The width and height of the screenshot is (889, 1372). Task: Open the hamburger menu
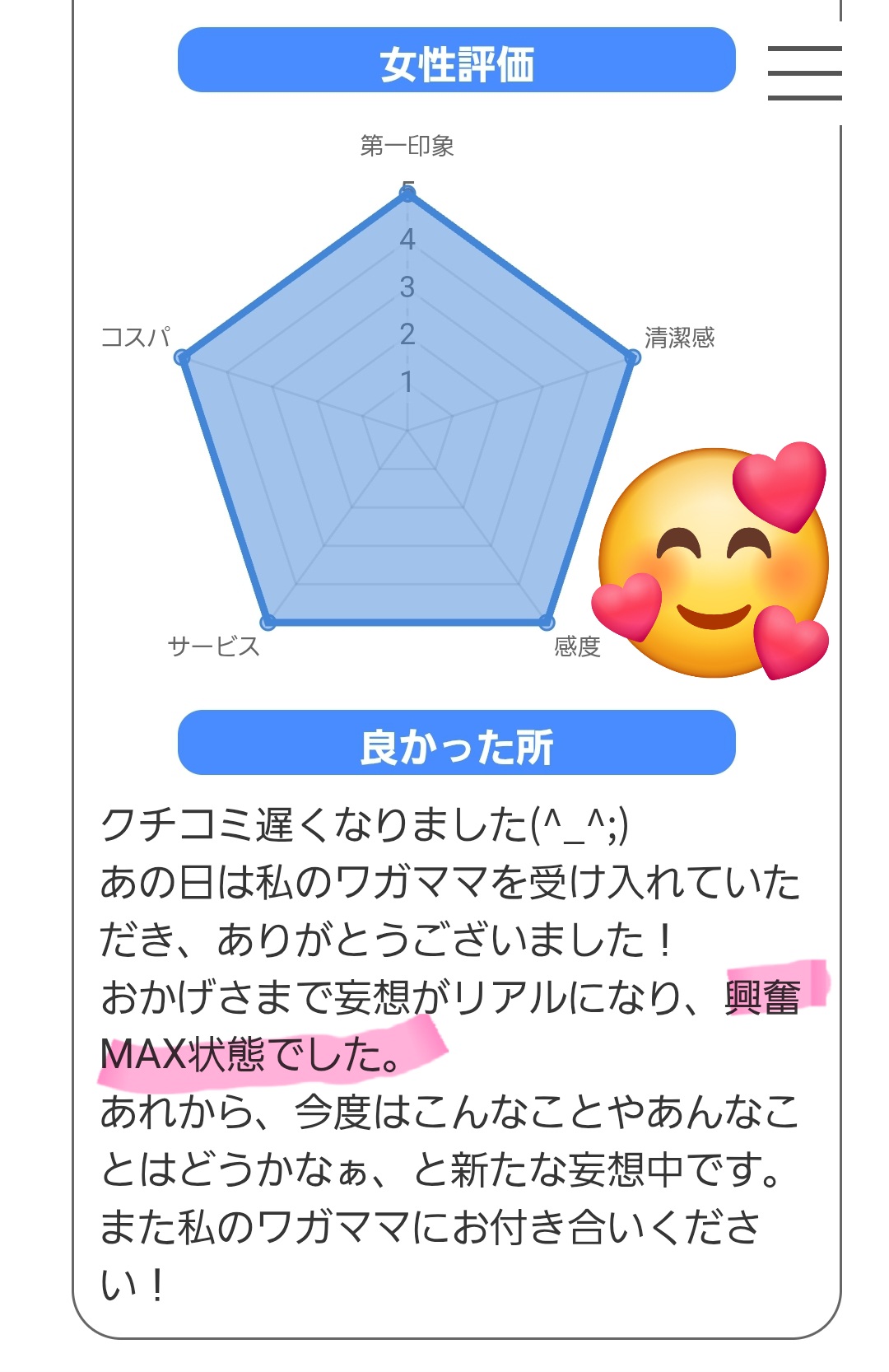804,73
